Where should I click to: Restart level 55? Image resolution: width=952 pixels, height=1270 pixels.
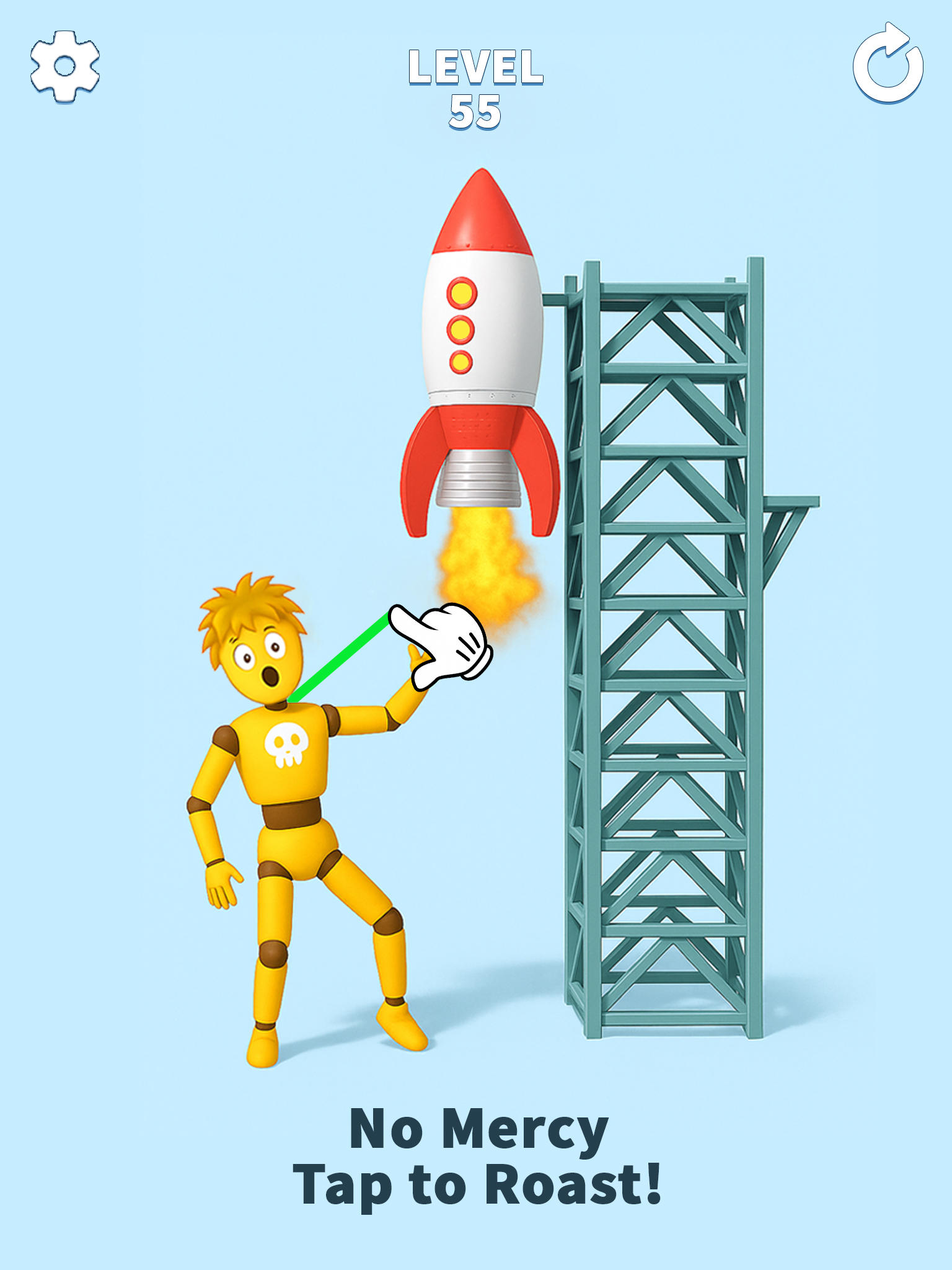click(x=888, y=64)
